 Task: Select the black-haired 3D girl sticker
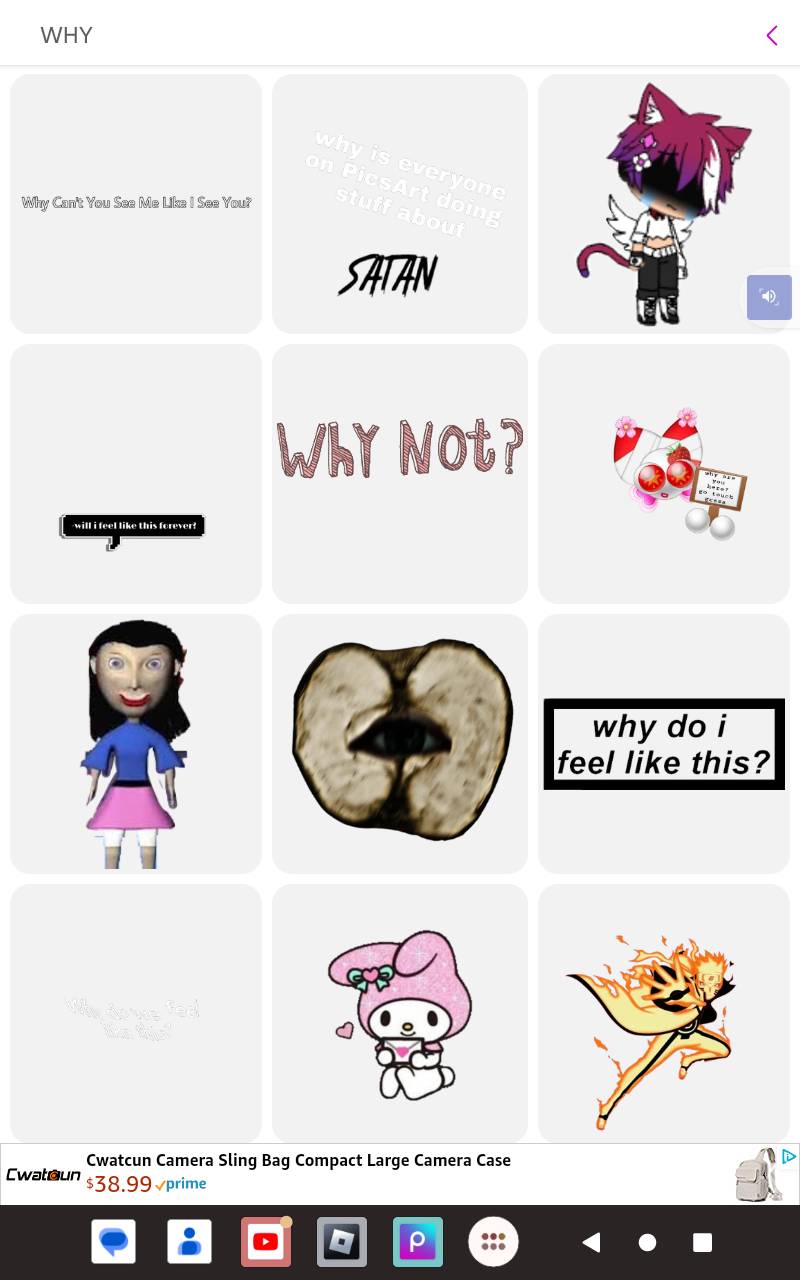[x=136, y=744]
